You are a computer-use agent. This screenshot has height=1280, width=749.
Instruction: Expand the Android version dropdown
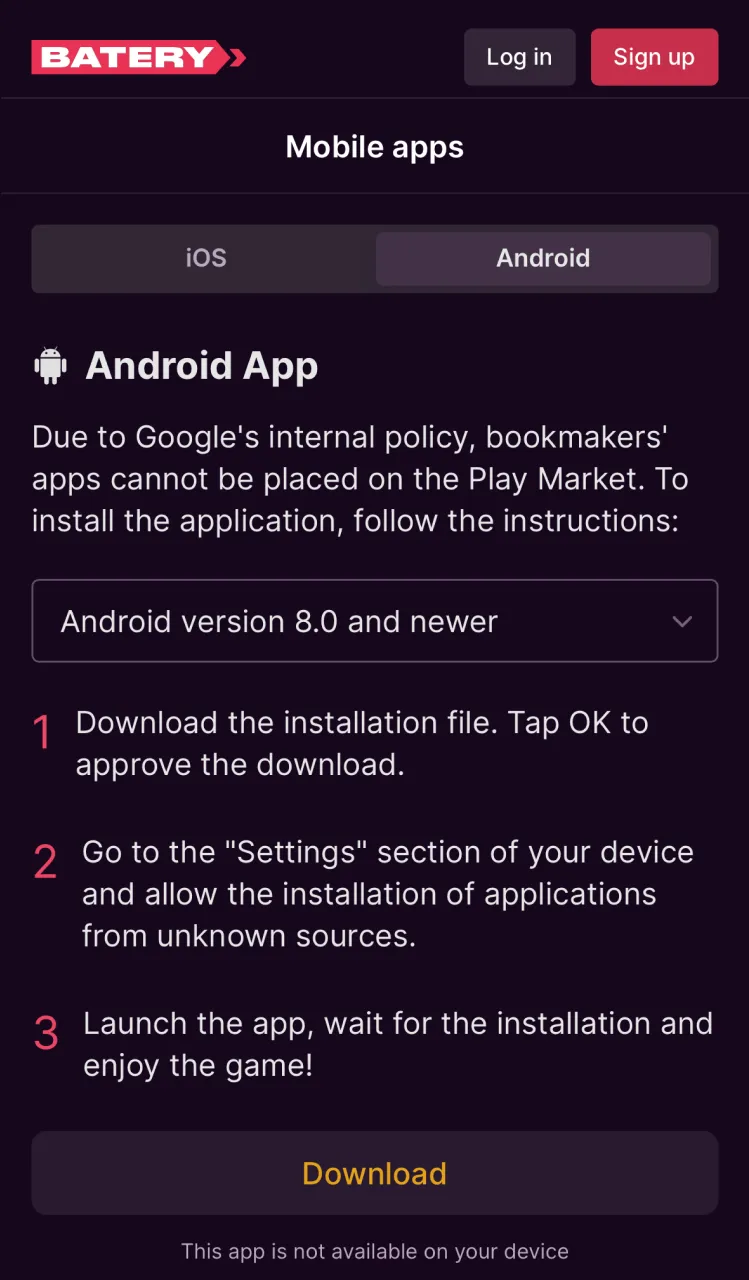(x=375, y=621)
